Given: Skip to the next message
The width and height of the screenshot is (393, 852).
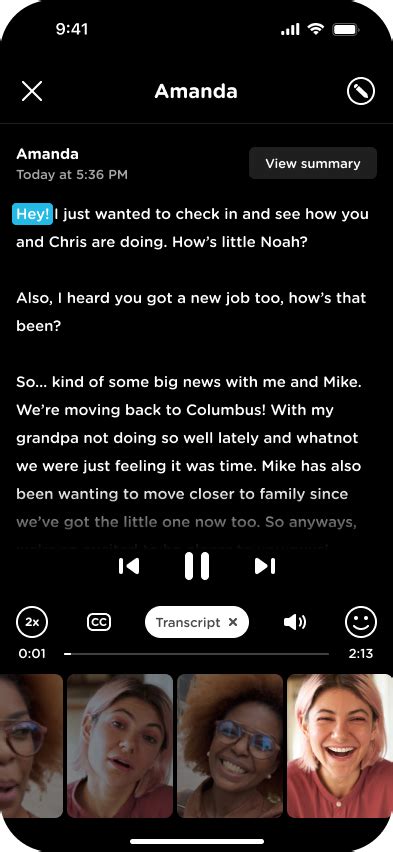Looking at the screenshot, I should click(x=265, y=566).
